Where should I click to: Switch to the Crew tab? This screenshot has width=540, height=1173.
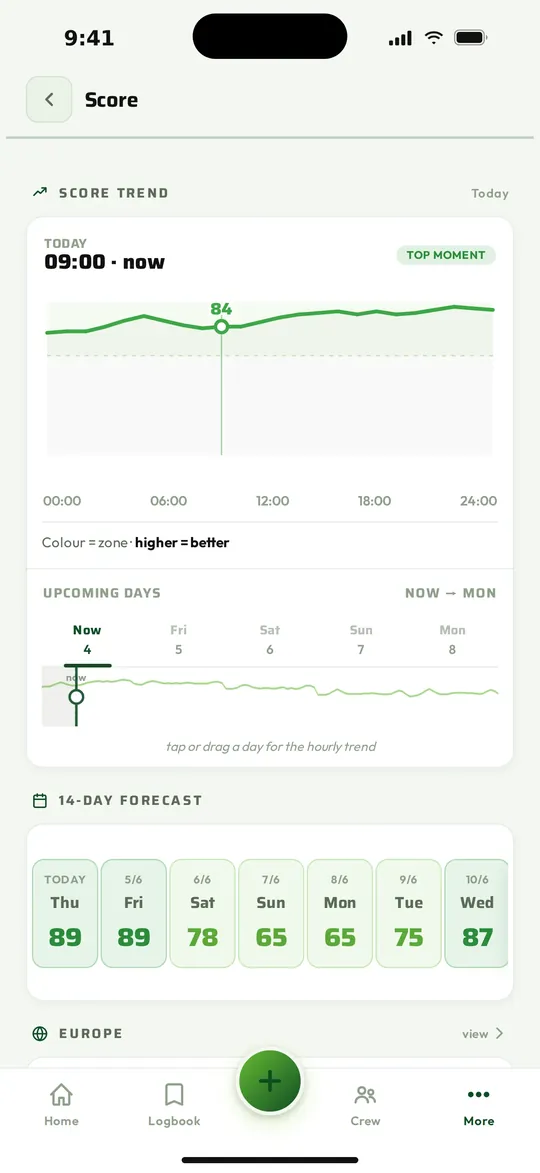pos(365,1105)
